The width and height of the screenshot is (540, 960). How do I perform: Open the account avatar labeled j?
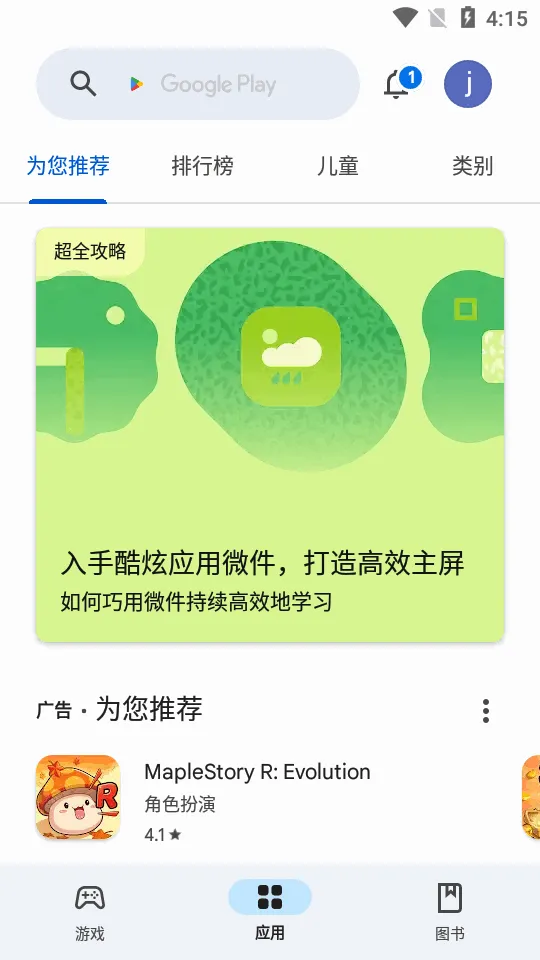click(x=468, y=84)
